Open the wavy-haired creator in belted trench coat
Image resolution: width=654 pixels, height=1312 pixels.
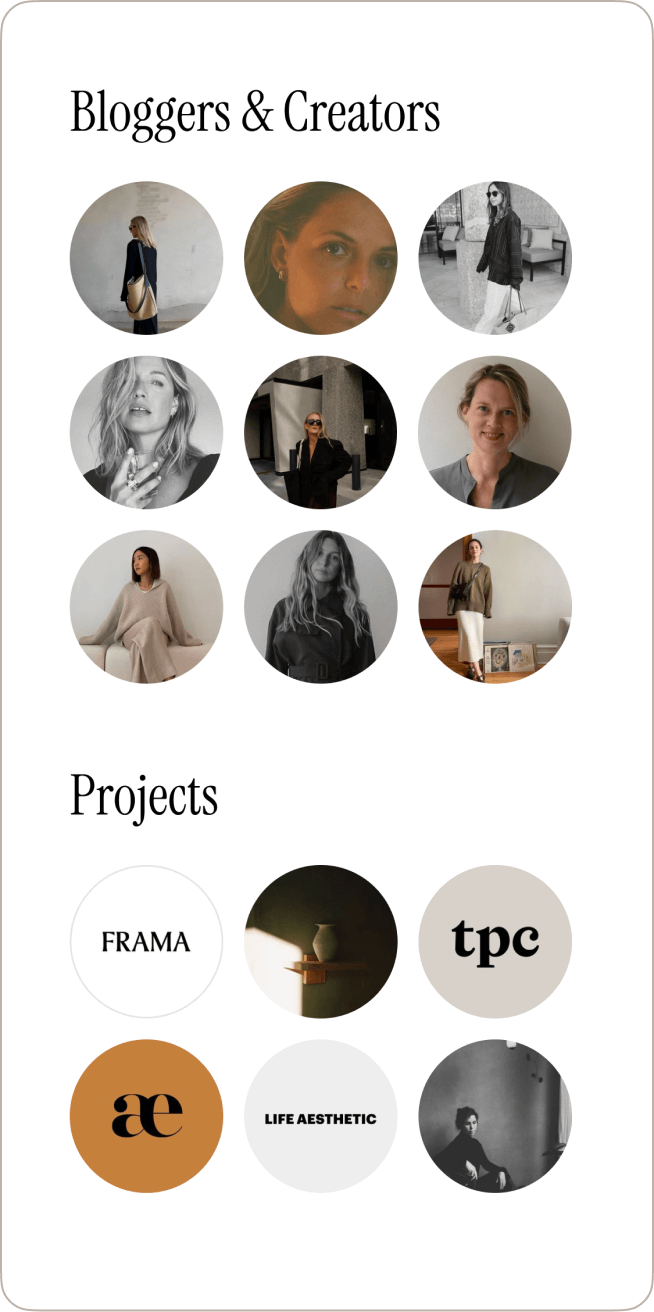(321, 607)
